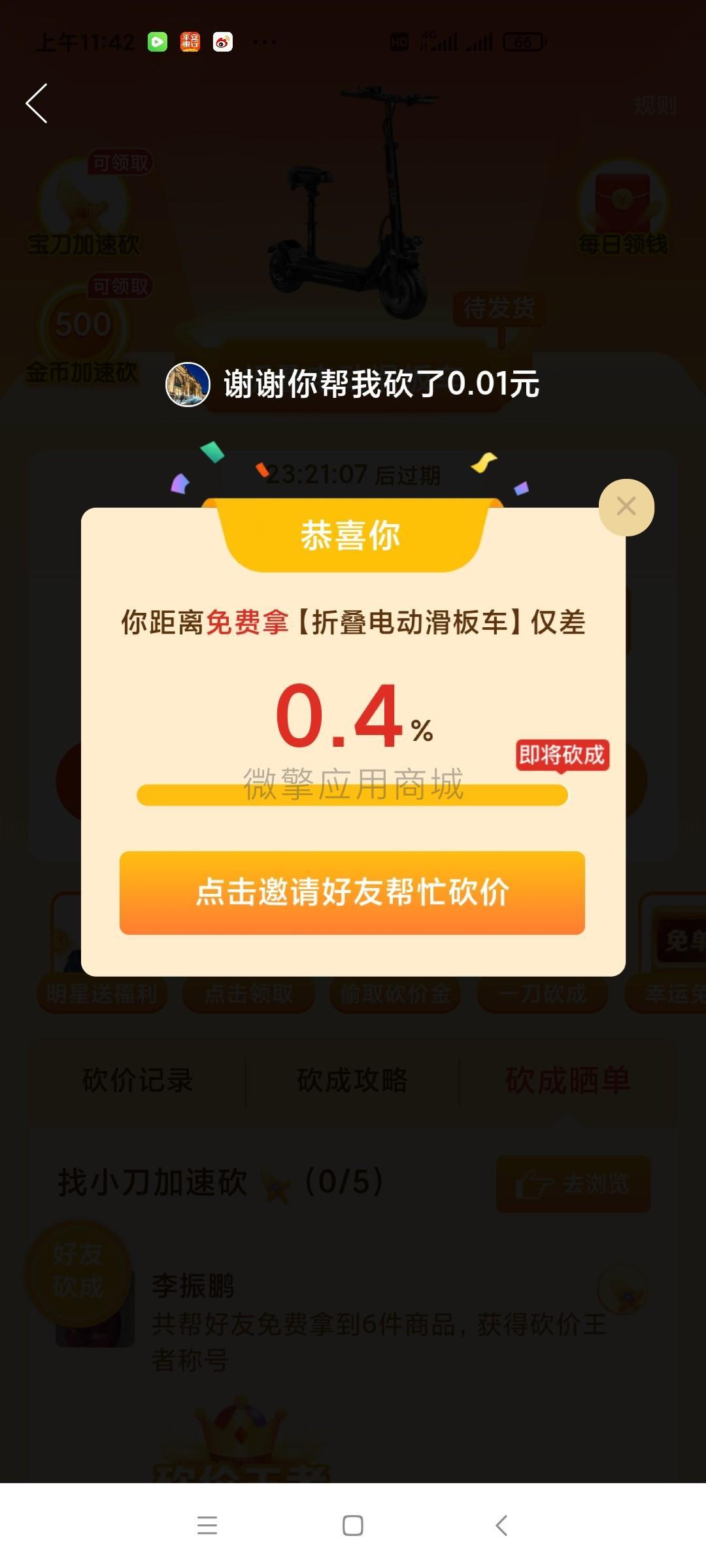
Task: Go to the system home screen
Action: (x=352, y=1525)
